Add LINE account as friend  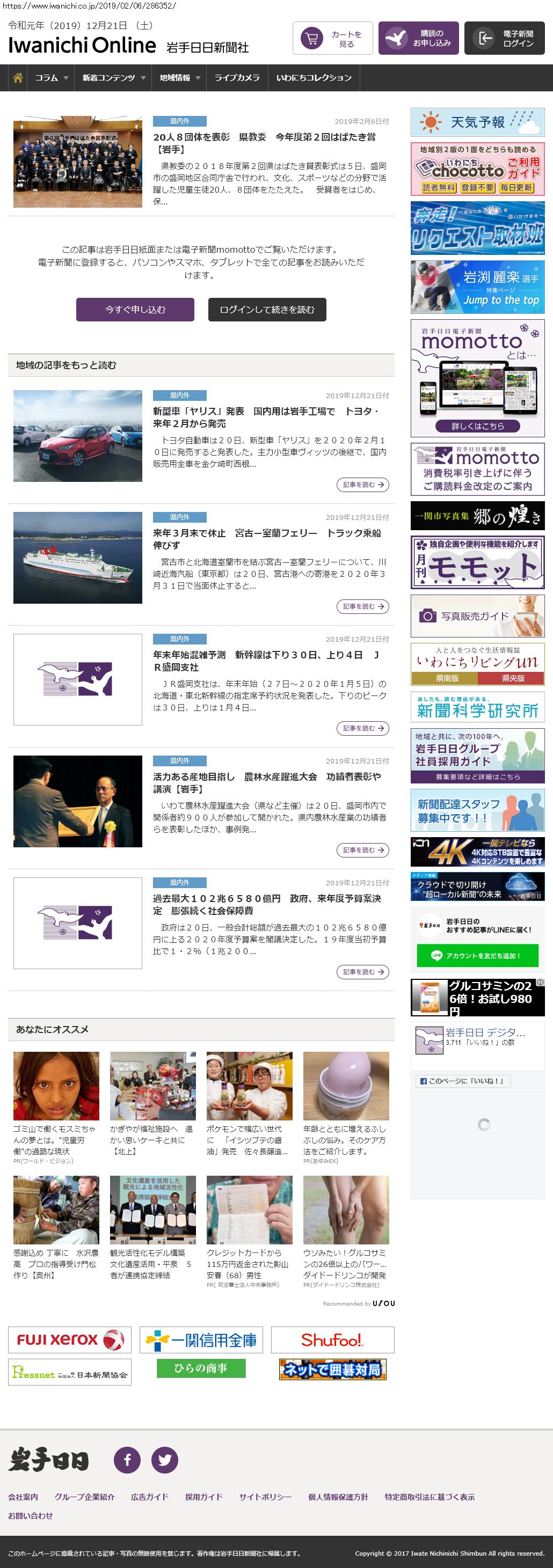click(477, 955)
